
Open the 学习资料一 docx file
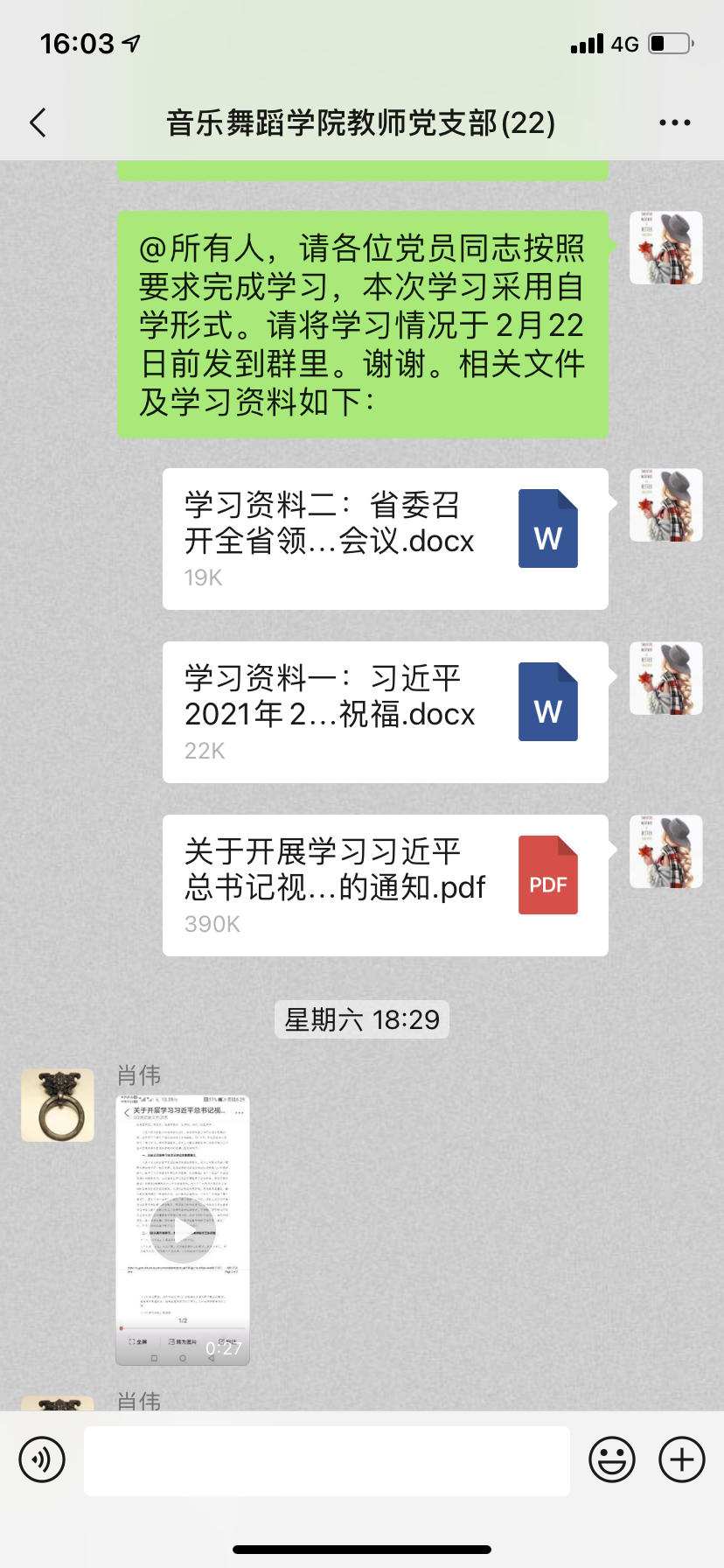pos(385,711)
